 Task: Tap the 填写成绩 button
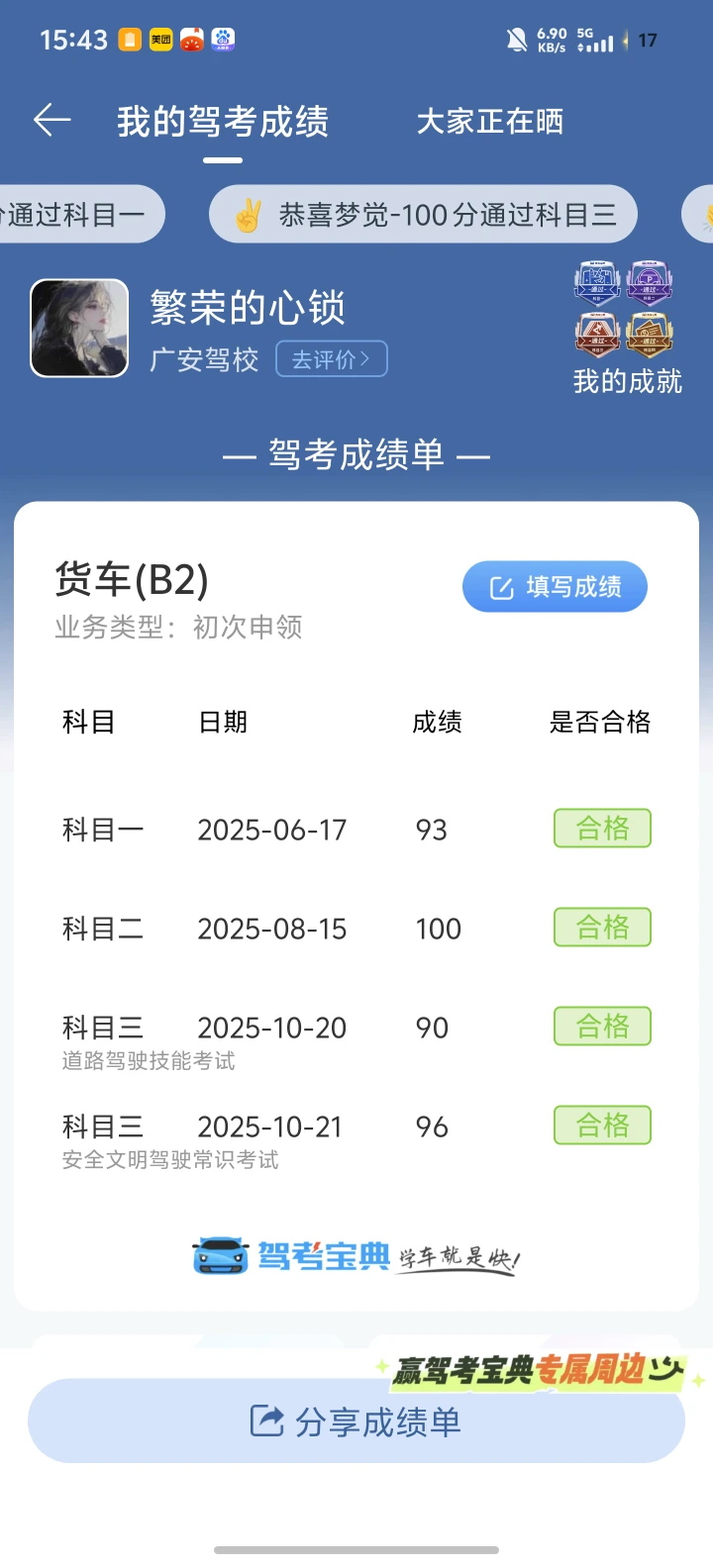pos(555,587)
